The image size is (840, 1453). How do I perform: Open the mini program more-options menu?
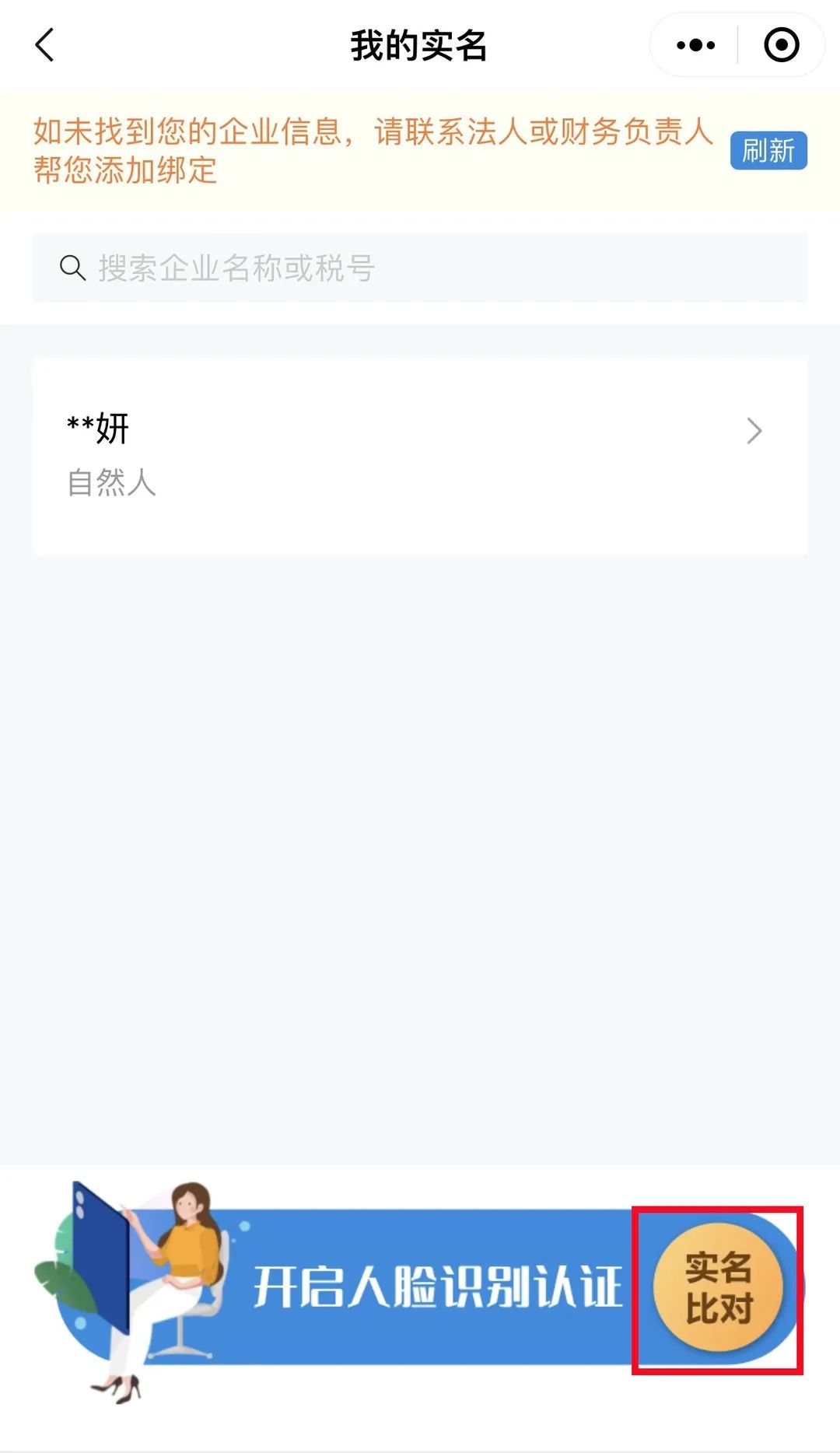(x=695, y=45)
